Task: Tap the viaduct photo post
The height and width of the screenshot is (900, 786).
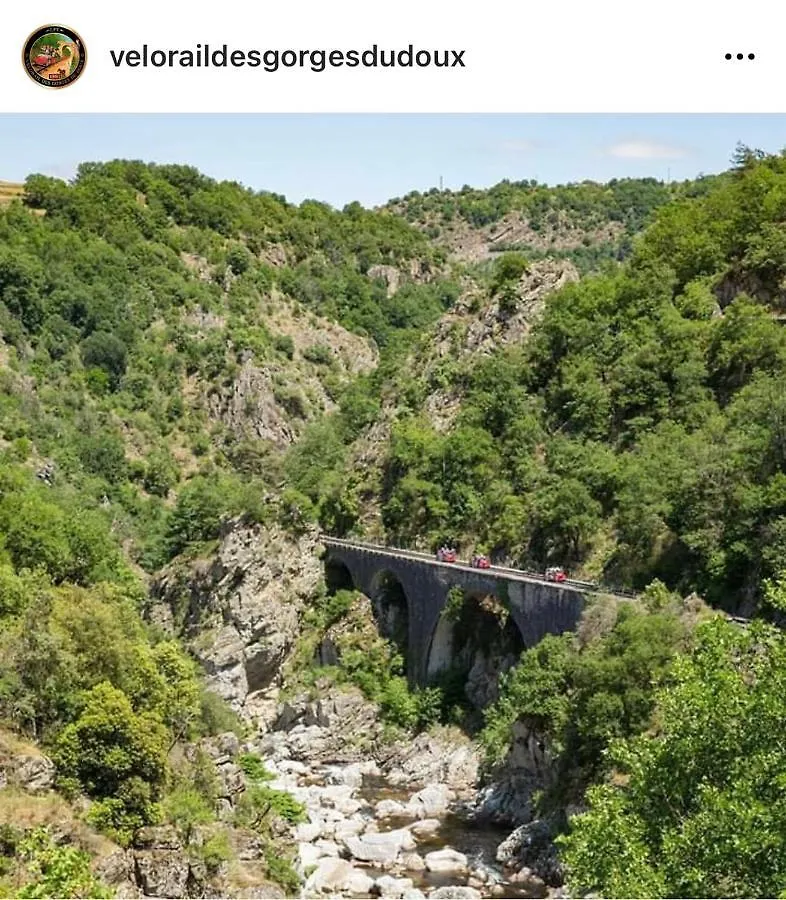Action: (393, 505)
